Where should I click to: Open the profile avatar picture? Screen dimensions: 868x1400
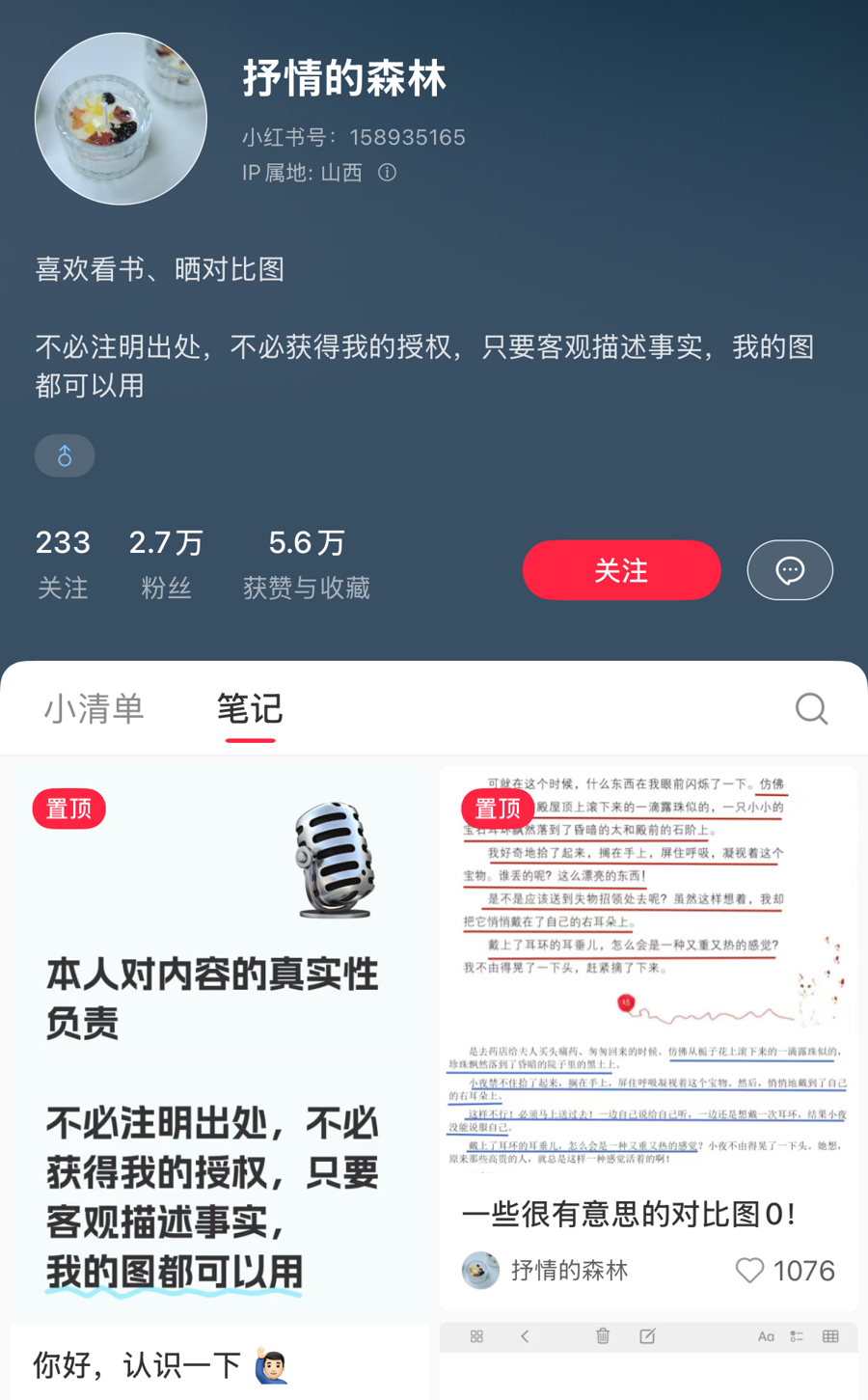click(x=122, y=119)
